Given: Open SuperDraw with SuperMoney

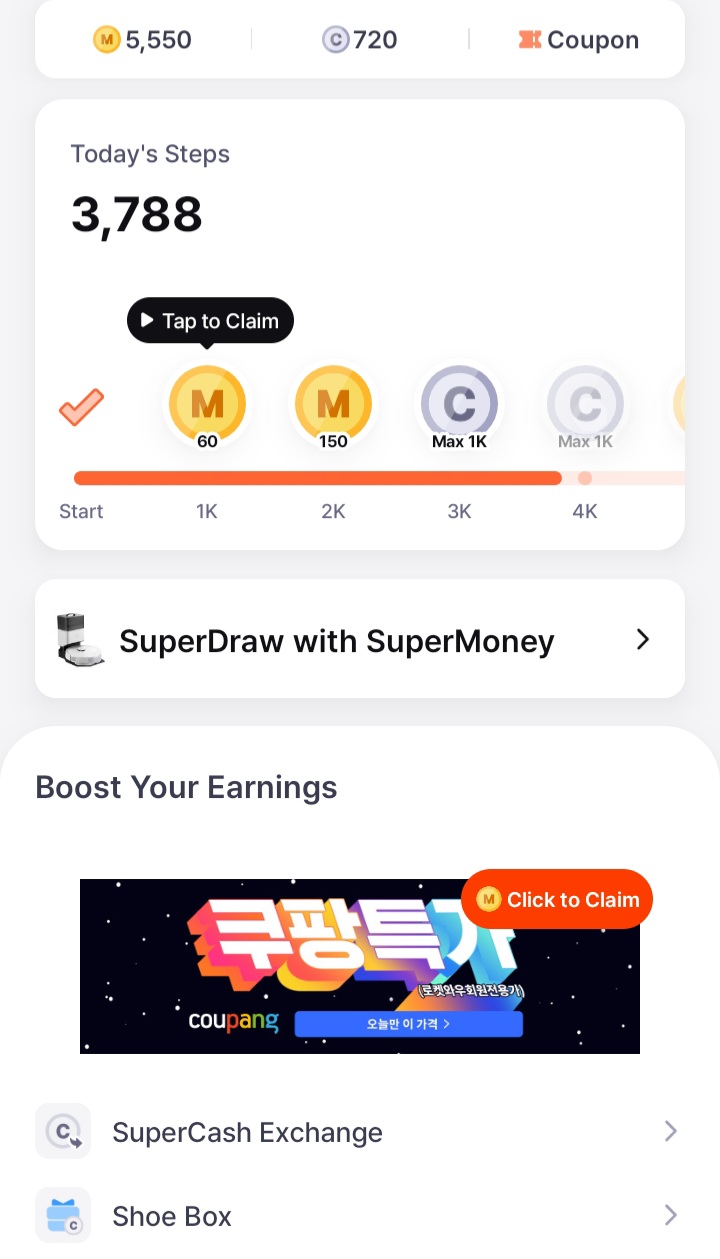Looking at the screenshot, I should pos(360,639).
